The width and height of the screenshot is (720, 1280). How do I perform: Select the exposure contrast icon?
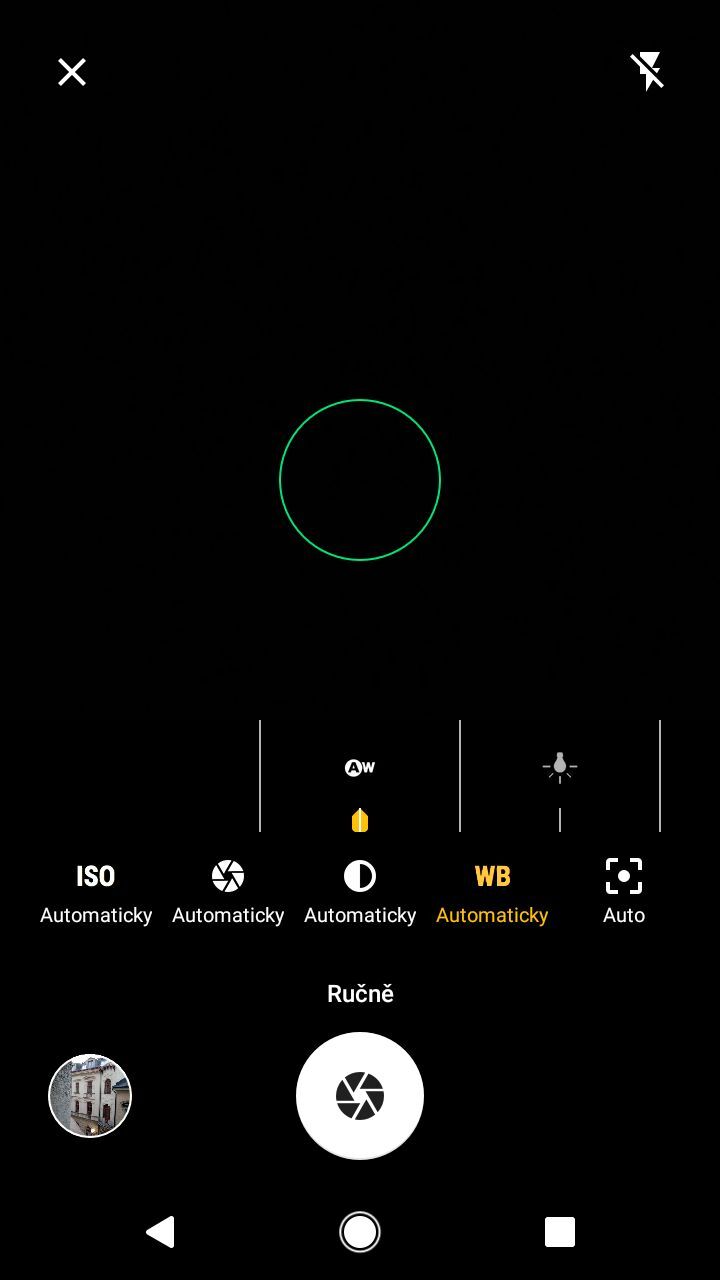coord(360,874)
